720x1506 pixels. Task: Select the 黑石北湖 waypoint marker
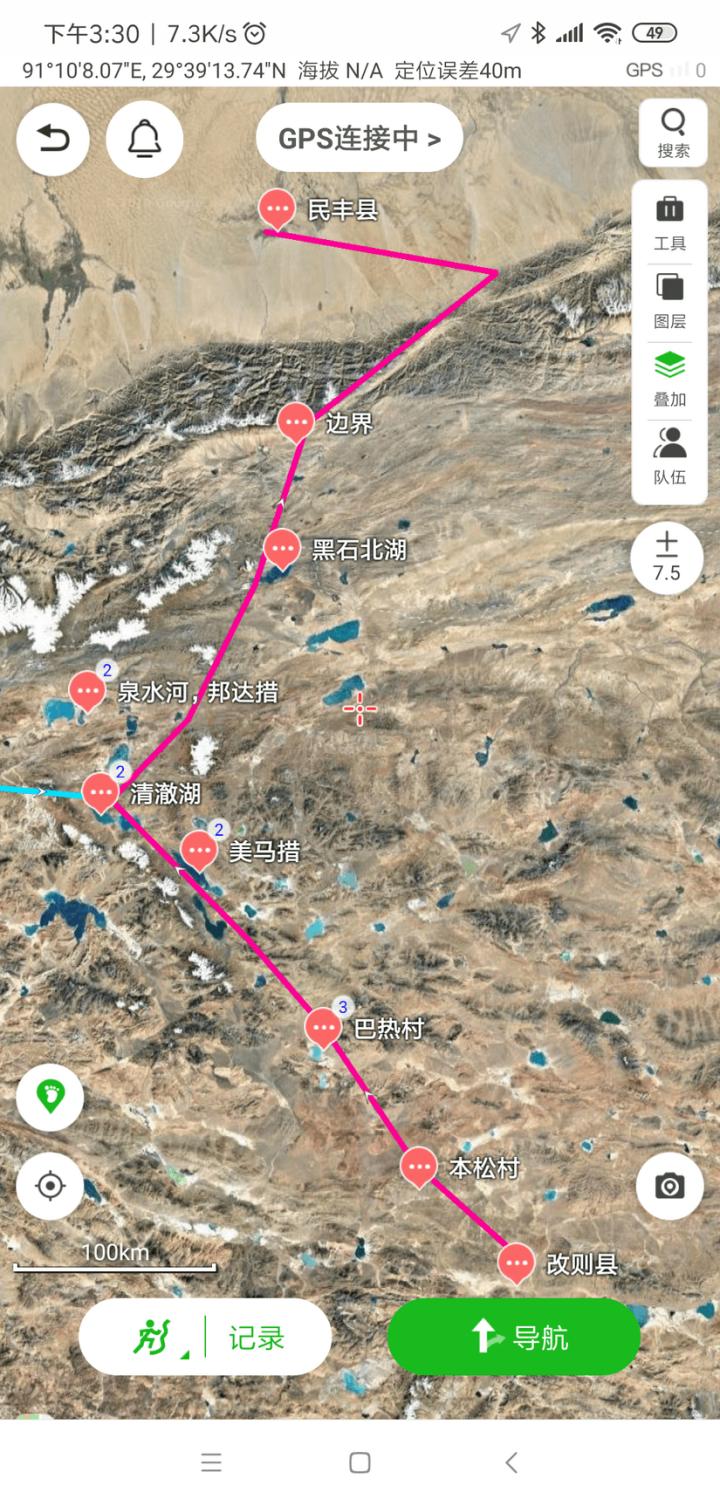[282, 547]
